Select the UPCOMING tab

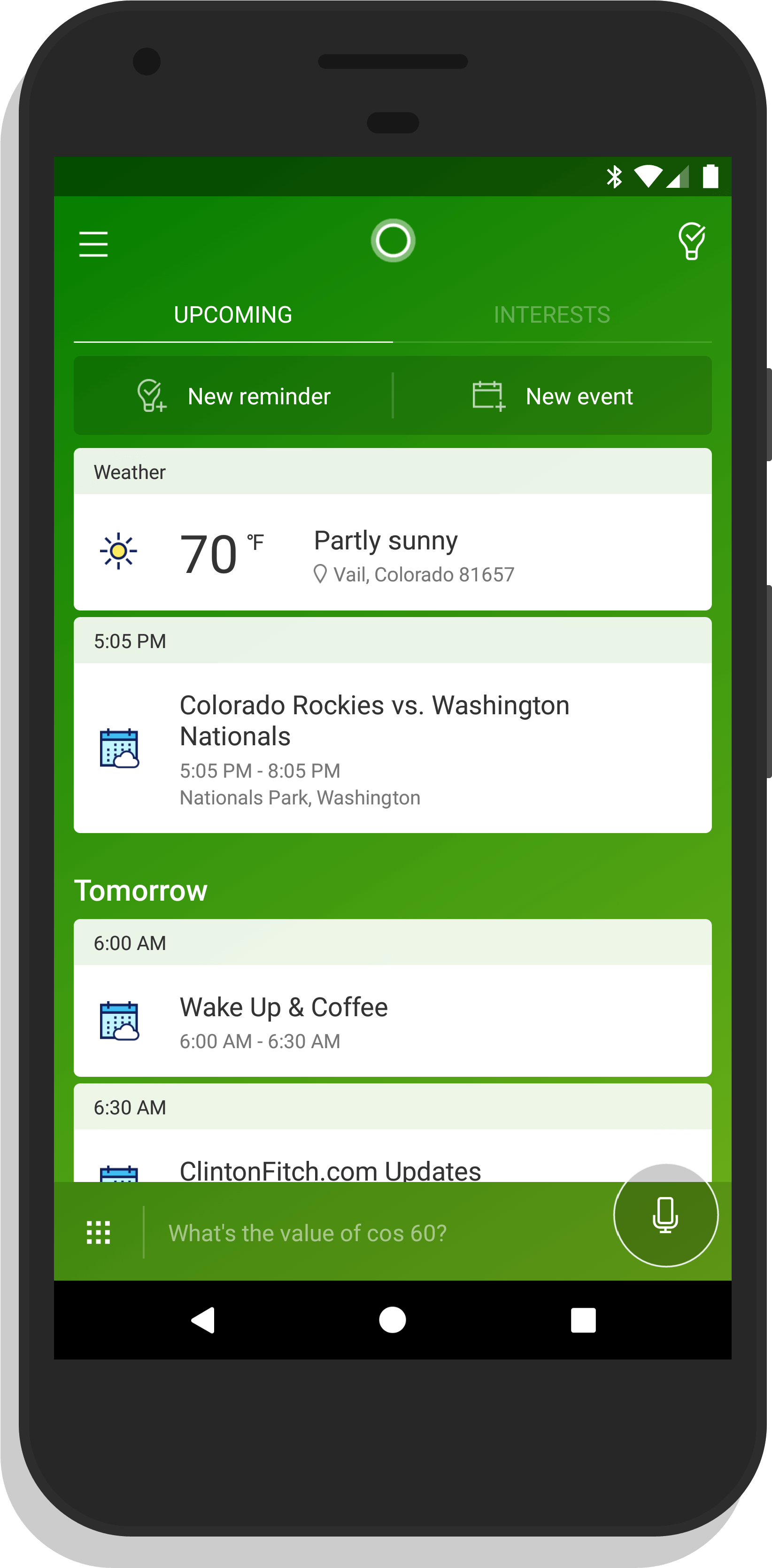point(232,314)
